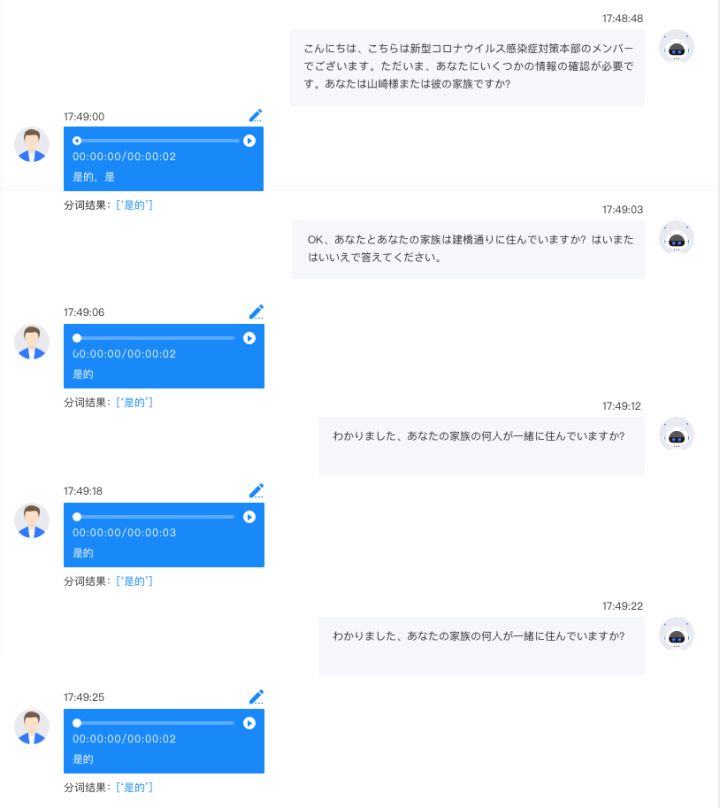
Task: Play the voice message sent at 17:49:25
Action: click(249, 723)
